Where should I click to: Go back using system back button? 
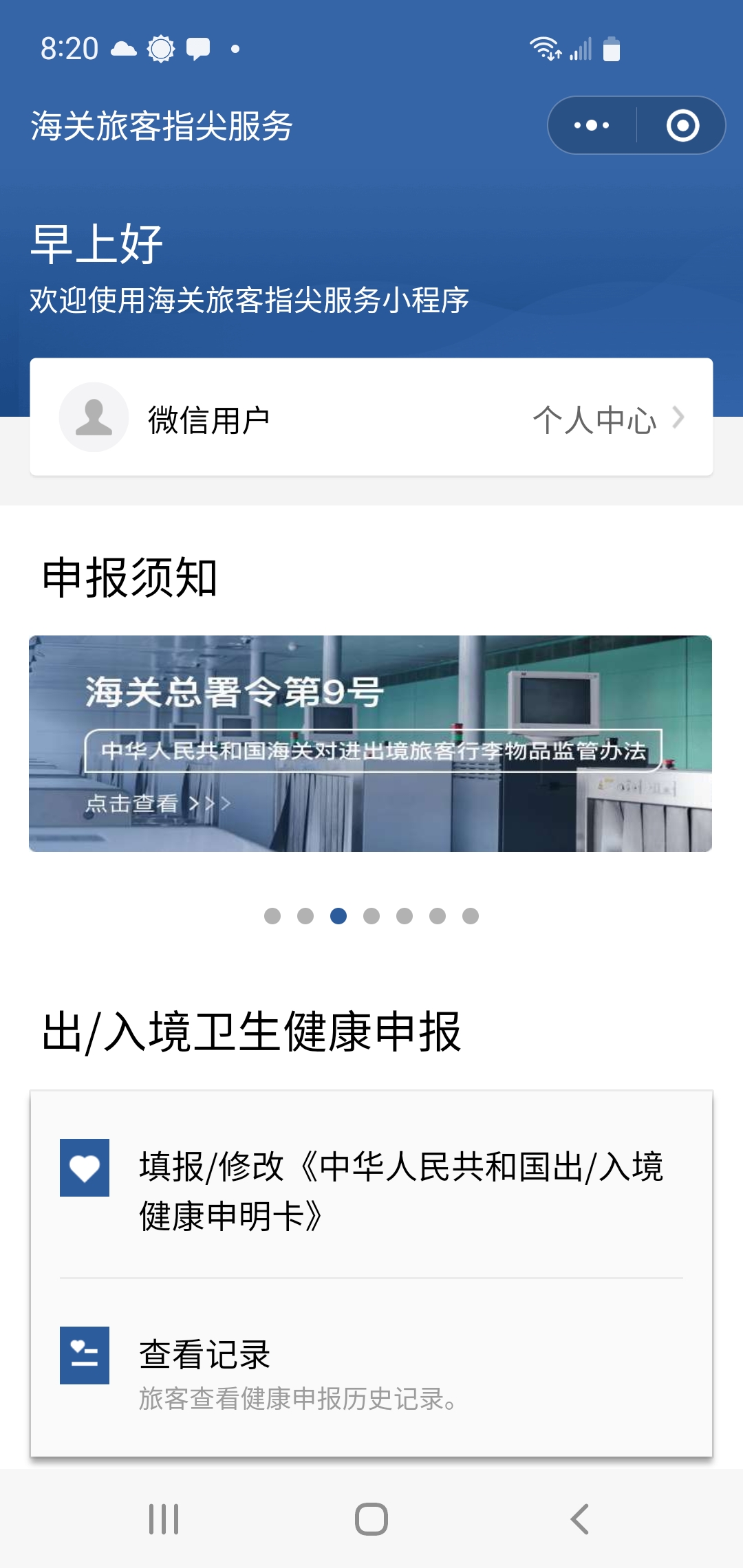pyautogui.click(x=579, y=1519)
